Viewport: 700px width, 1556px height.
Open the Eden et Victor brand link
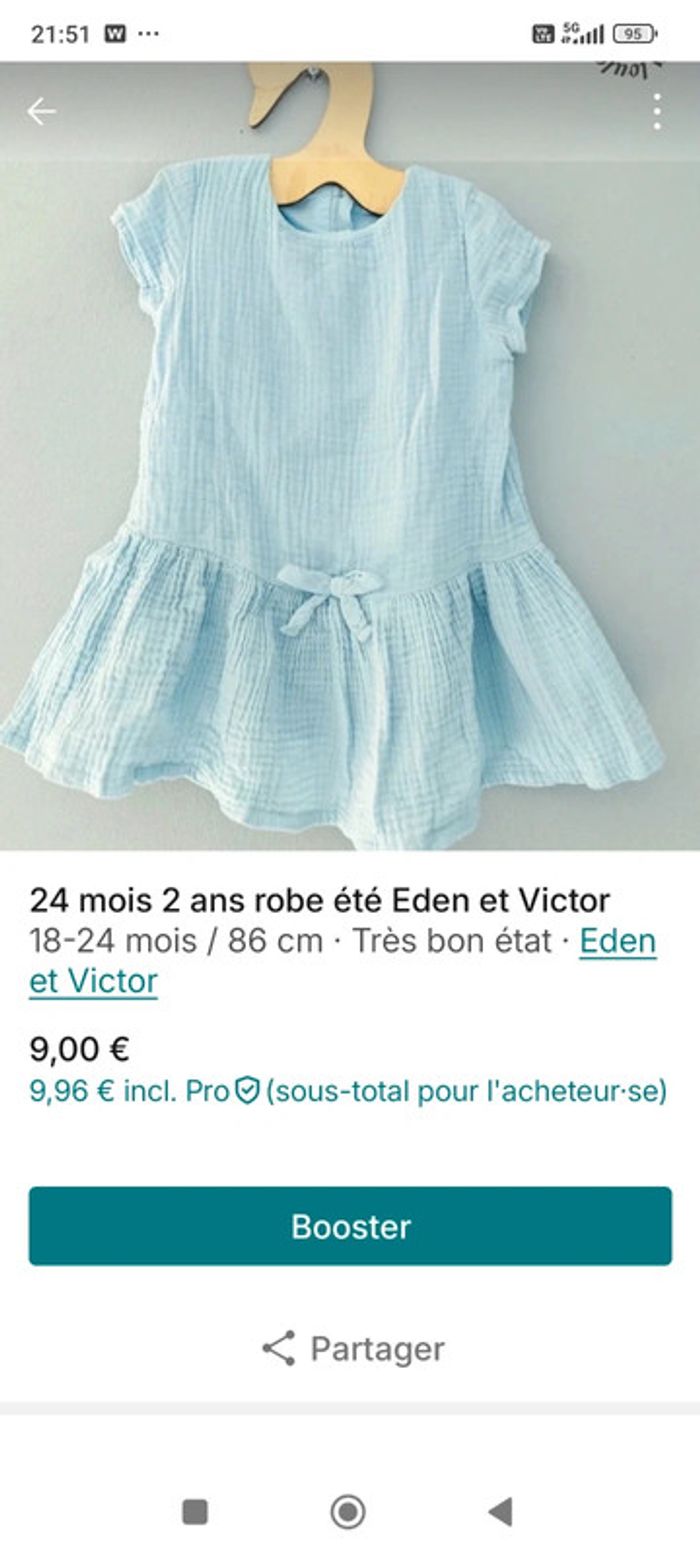[617, 942]
